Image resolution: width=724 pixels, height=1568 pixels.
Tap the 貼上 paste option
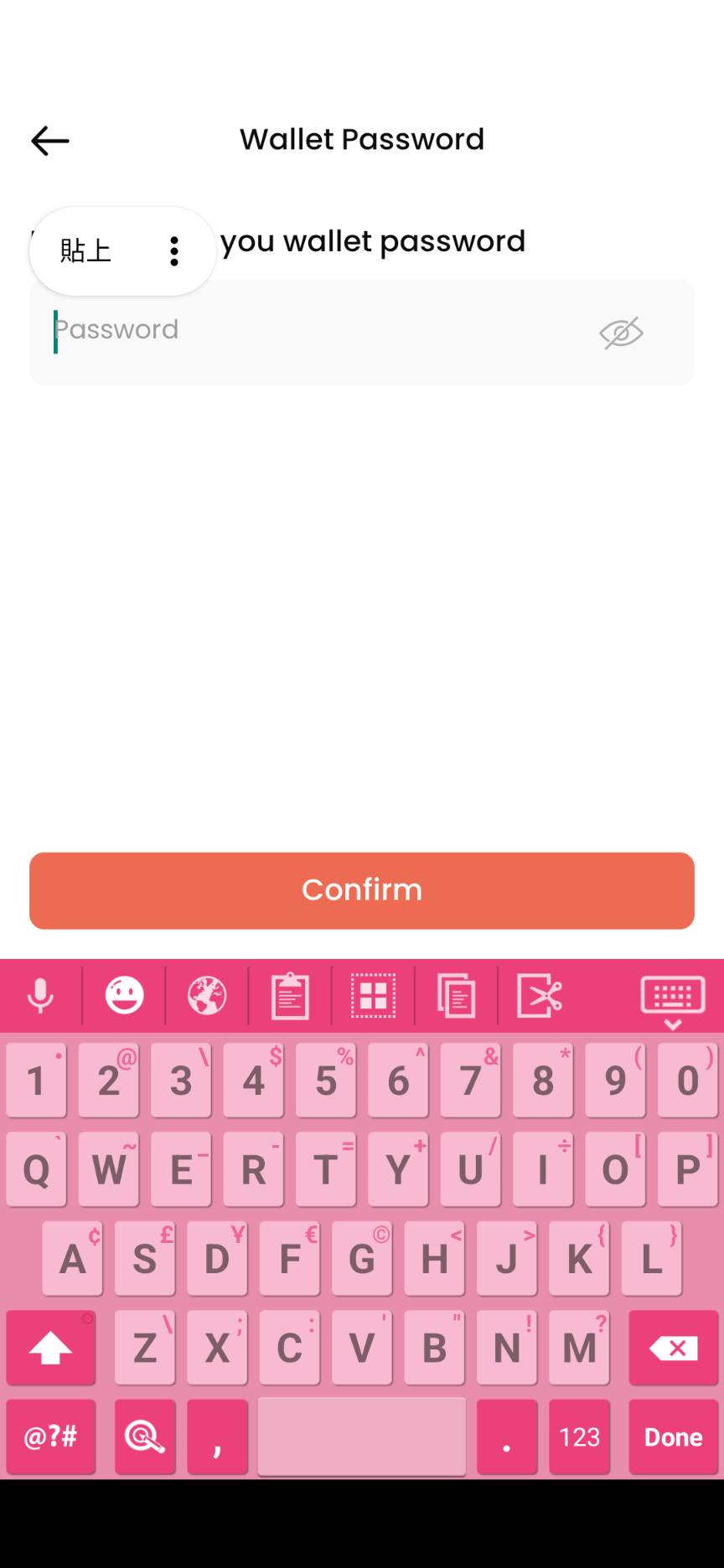85,251
